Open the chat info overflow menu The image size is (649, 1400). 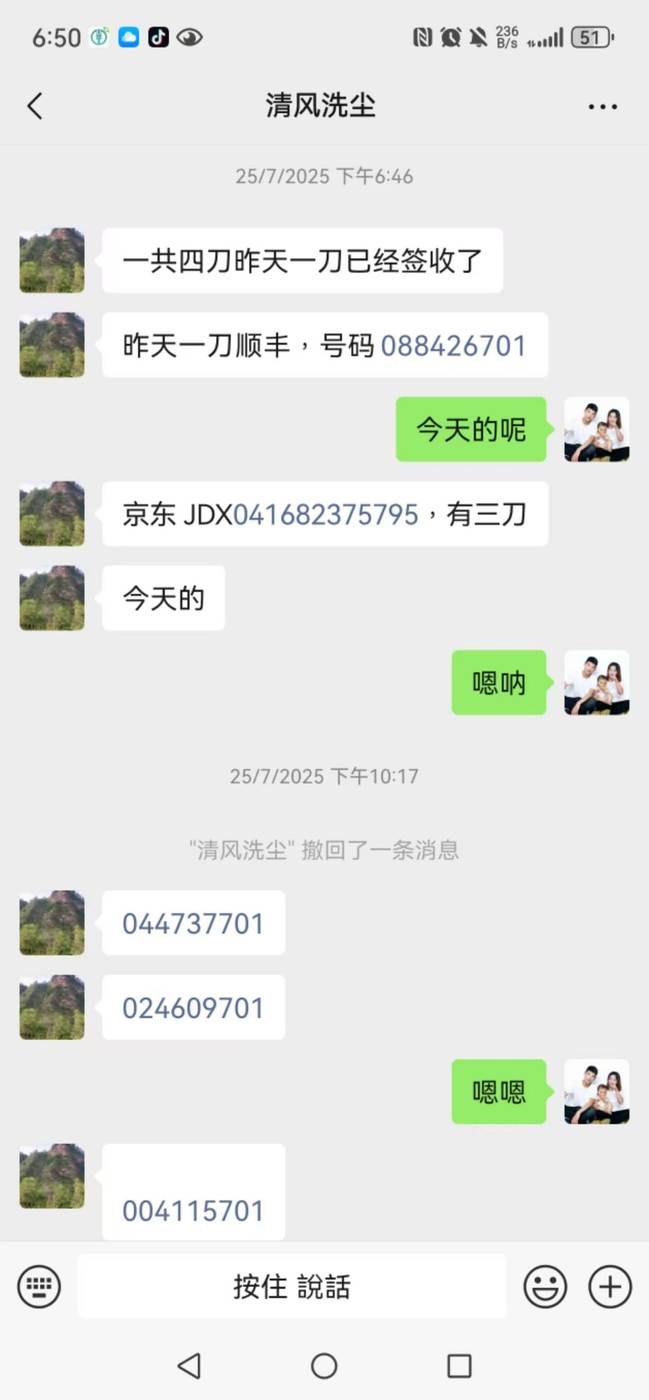602,106
